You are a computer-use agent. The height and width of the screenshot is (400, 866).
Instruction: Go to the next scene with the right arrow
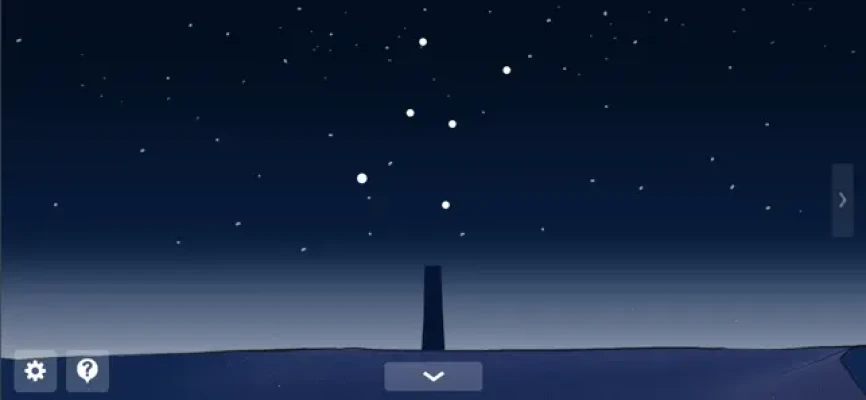click(x=843, y=200)
